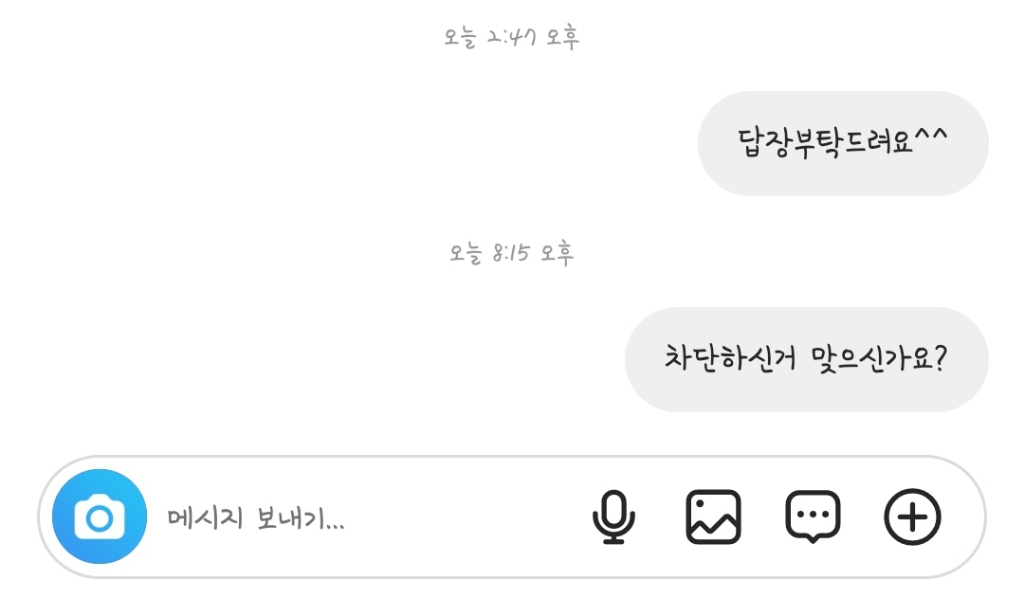1024x615 pixels.
Task: Open more options with the plus icon
Action: 912,517
